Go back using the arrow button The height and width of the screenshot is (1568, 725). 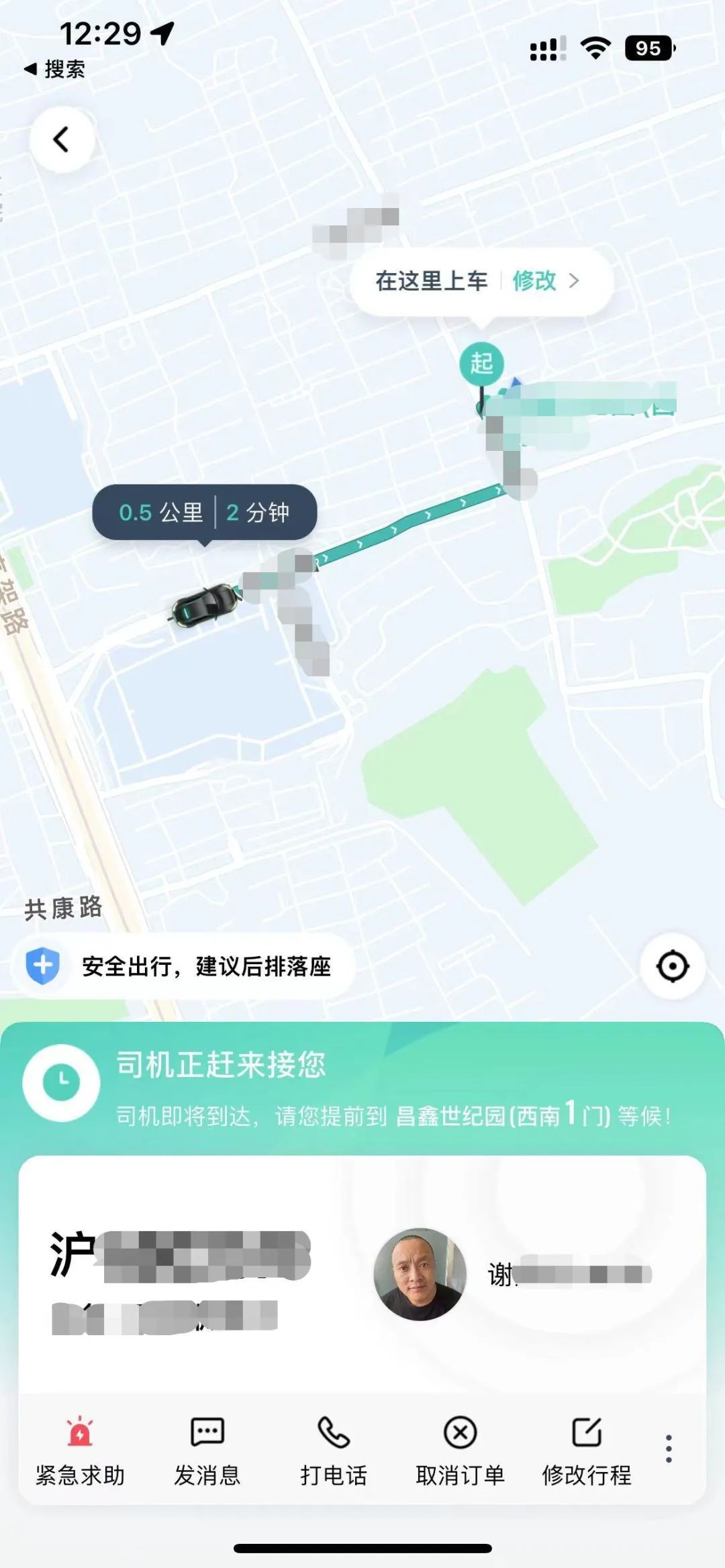(62, 140)
